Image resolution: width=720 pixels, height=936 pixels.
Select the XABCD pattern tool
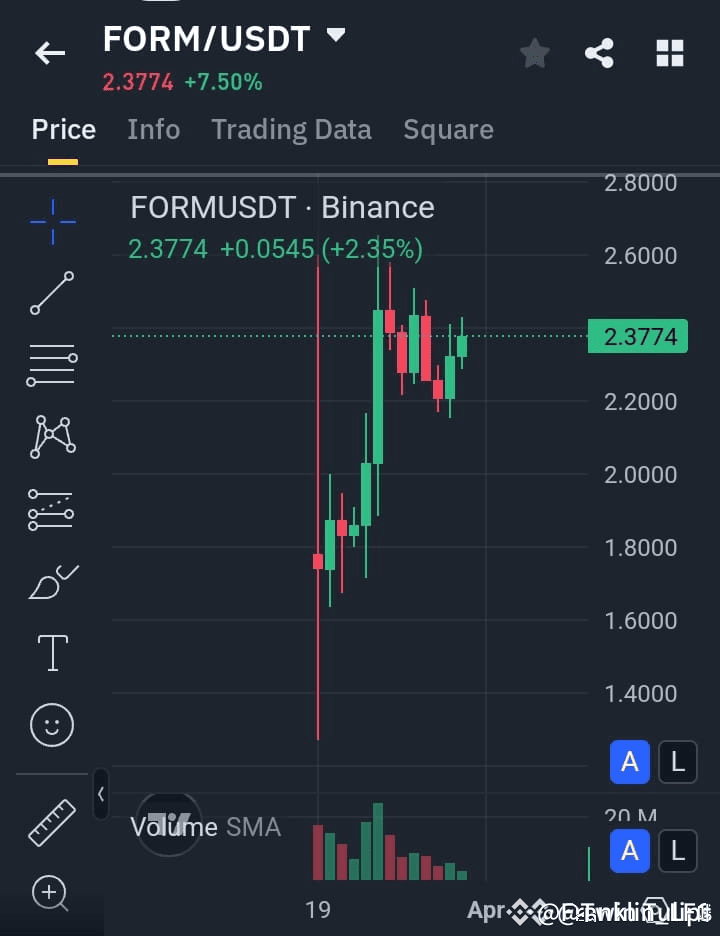(x=50, y=436)
